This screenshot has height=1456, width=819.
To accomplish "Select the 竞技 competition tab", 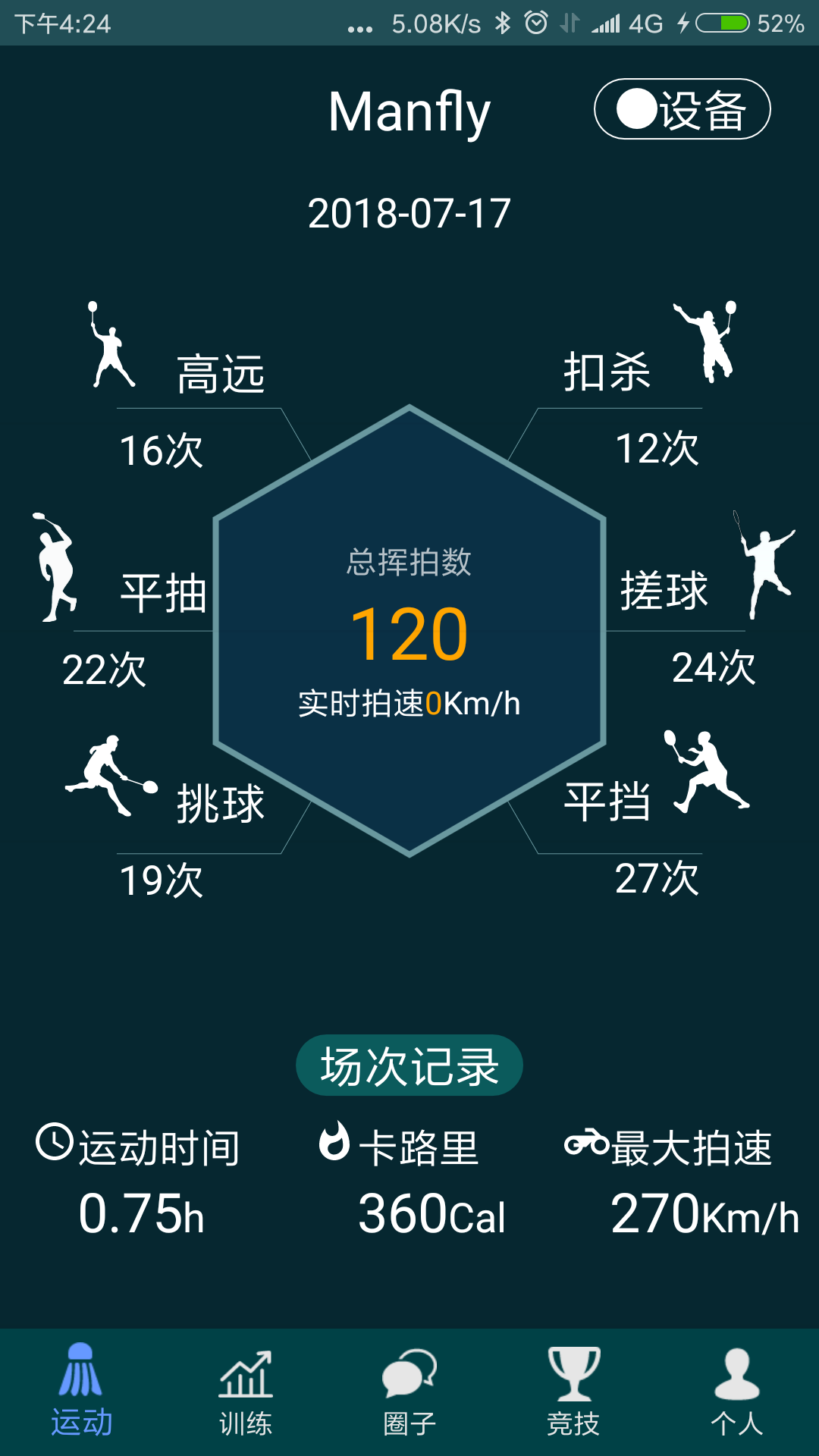I will pos(573,1391).
